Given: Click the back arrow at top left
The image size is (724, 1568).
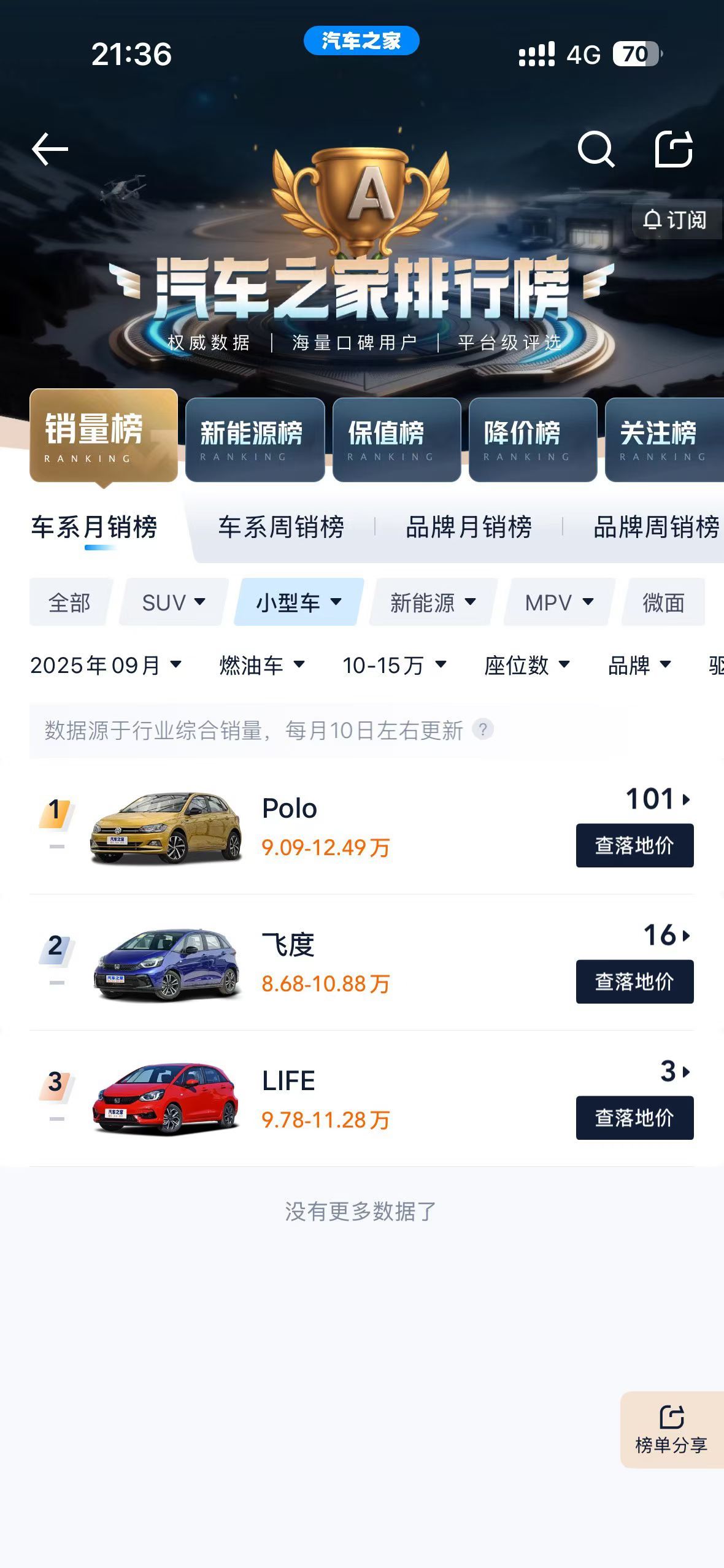Looking at the screenshot, I should pyautogui.click(x=49, y=149).
